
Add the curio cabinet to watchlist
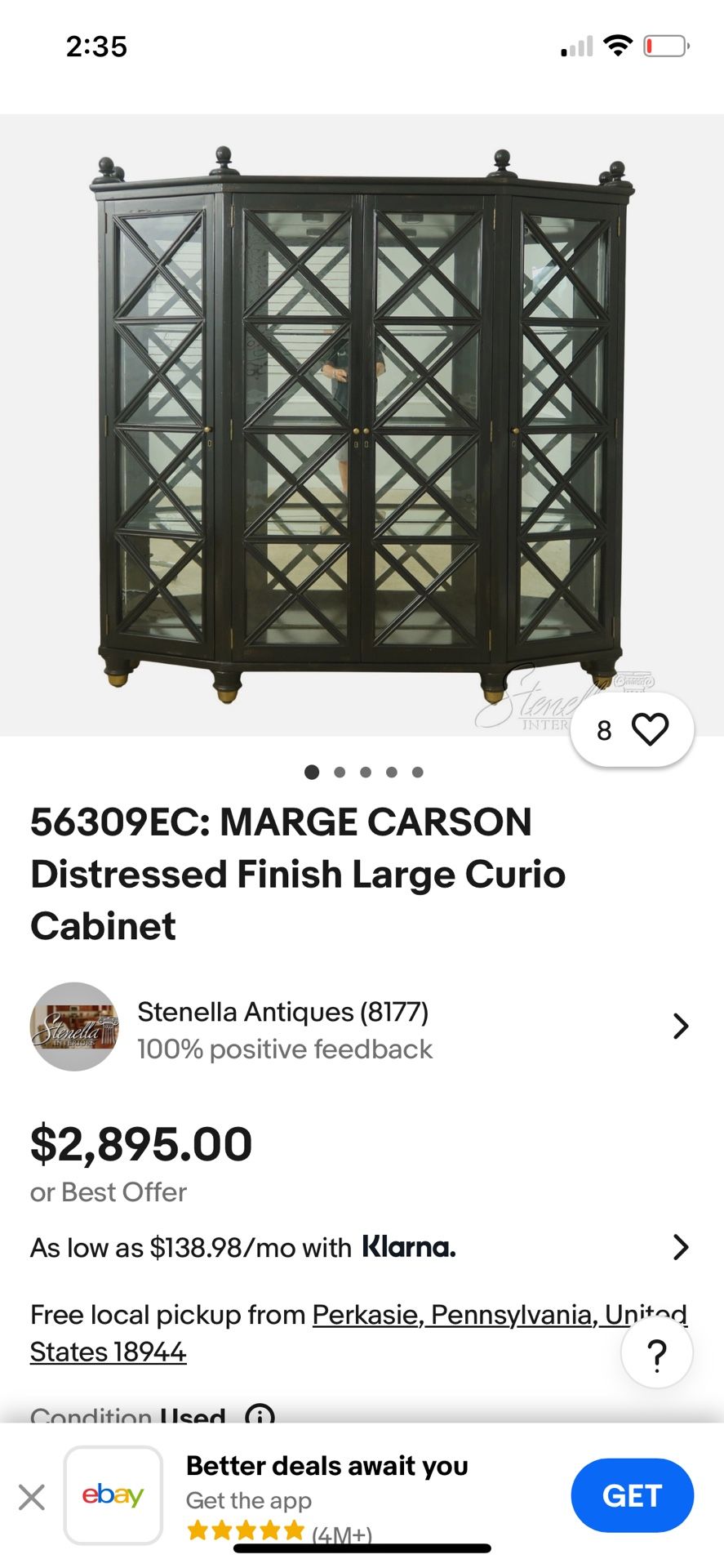pyautogui.click(x=649, y=729)
